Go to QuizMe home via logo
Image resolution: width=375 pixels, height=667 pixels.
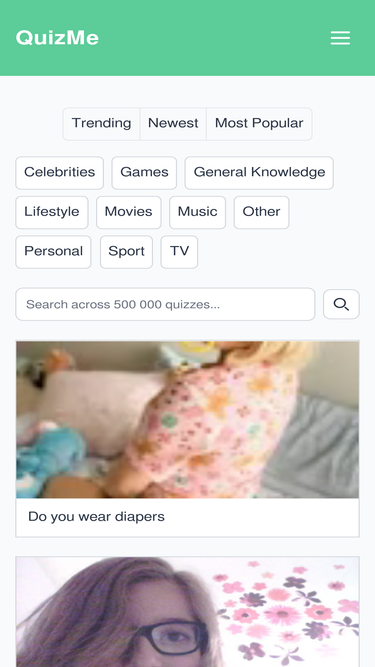pos(57,38)
